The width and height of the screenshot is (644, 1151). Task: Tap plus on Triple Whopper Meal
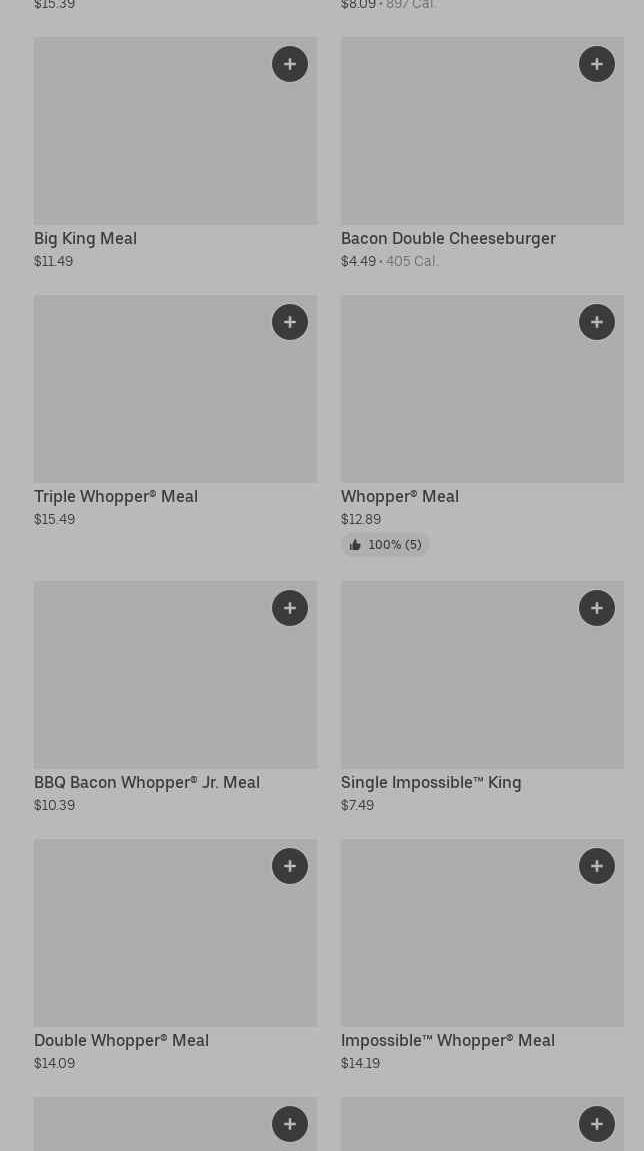pyautogui.click(x=290, y=322)
